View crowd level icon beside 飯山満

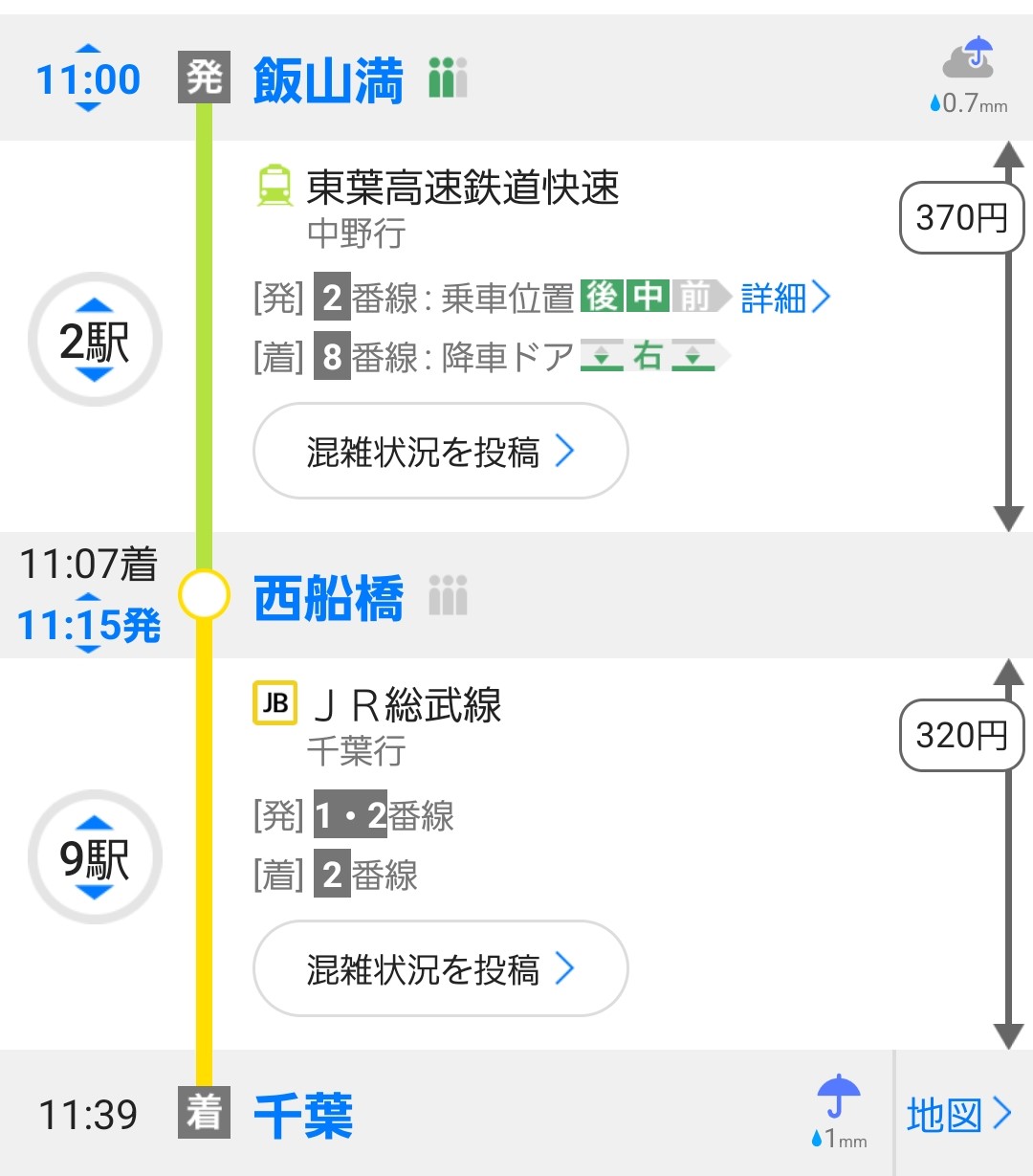448,78
